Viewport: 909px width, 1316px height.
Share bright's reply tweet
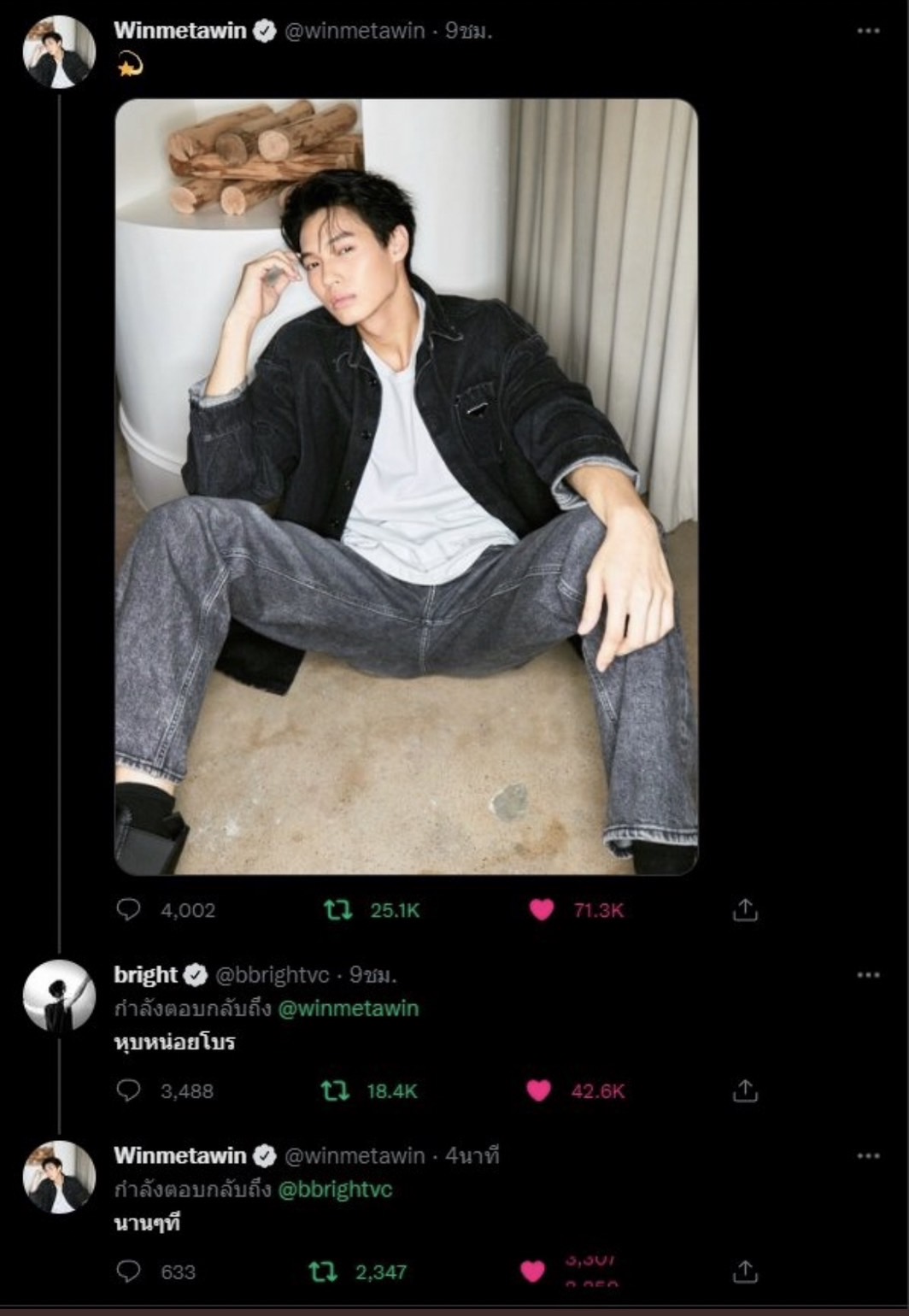point(745,1090)
